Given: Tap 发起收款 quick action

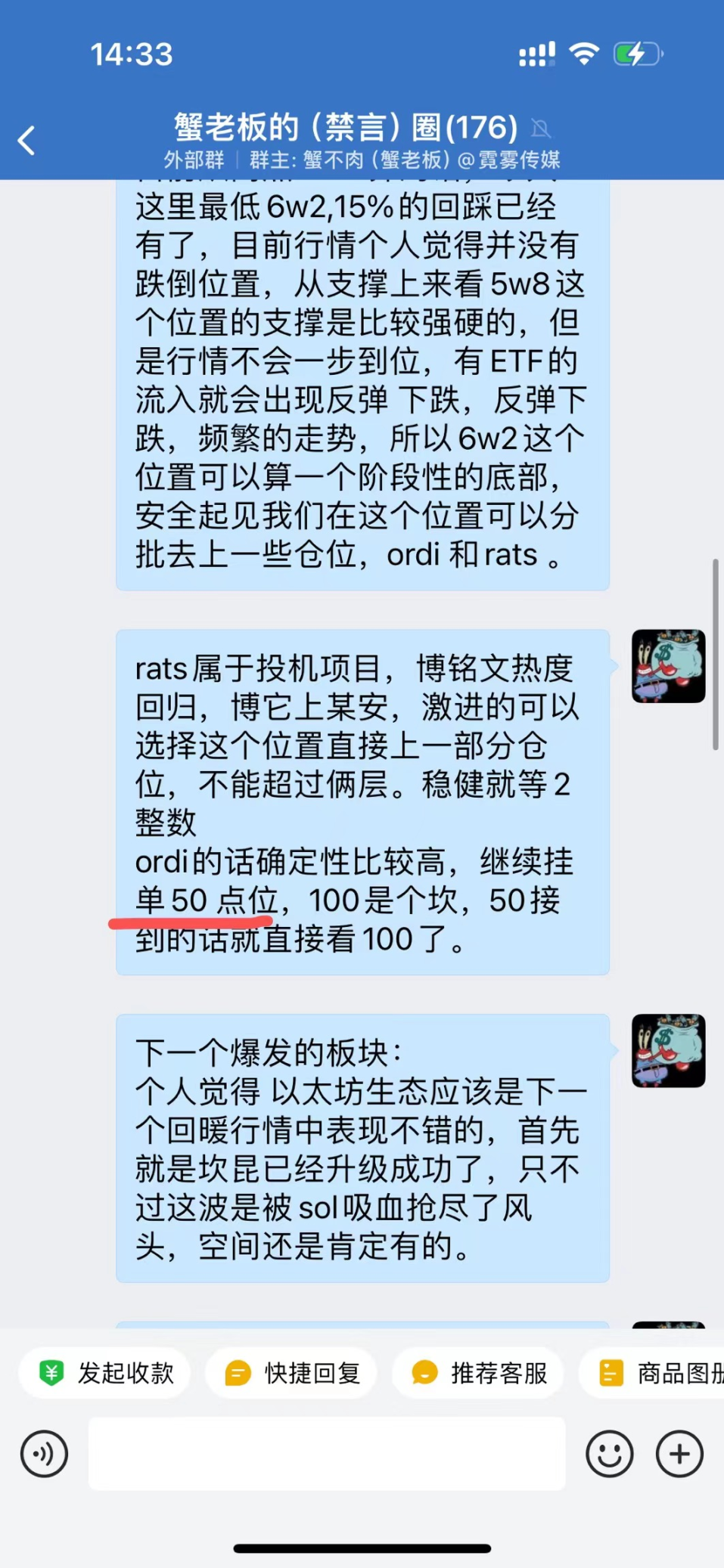Looking at the screenshot, I should (104, 1372).
